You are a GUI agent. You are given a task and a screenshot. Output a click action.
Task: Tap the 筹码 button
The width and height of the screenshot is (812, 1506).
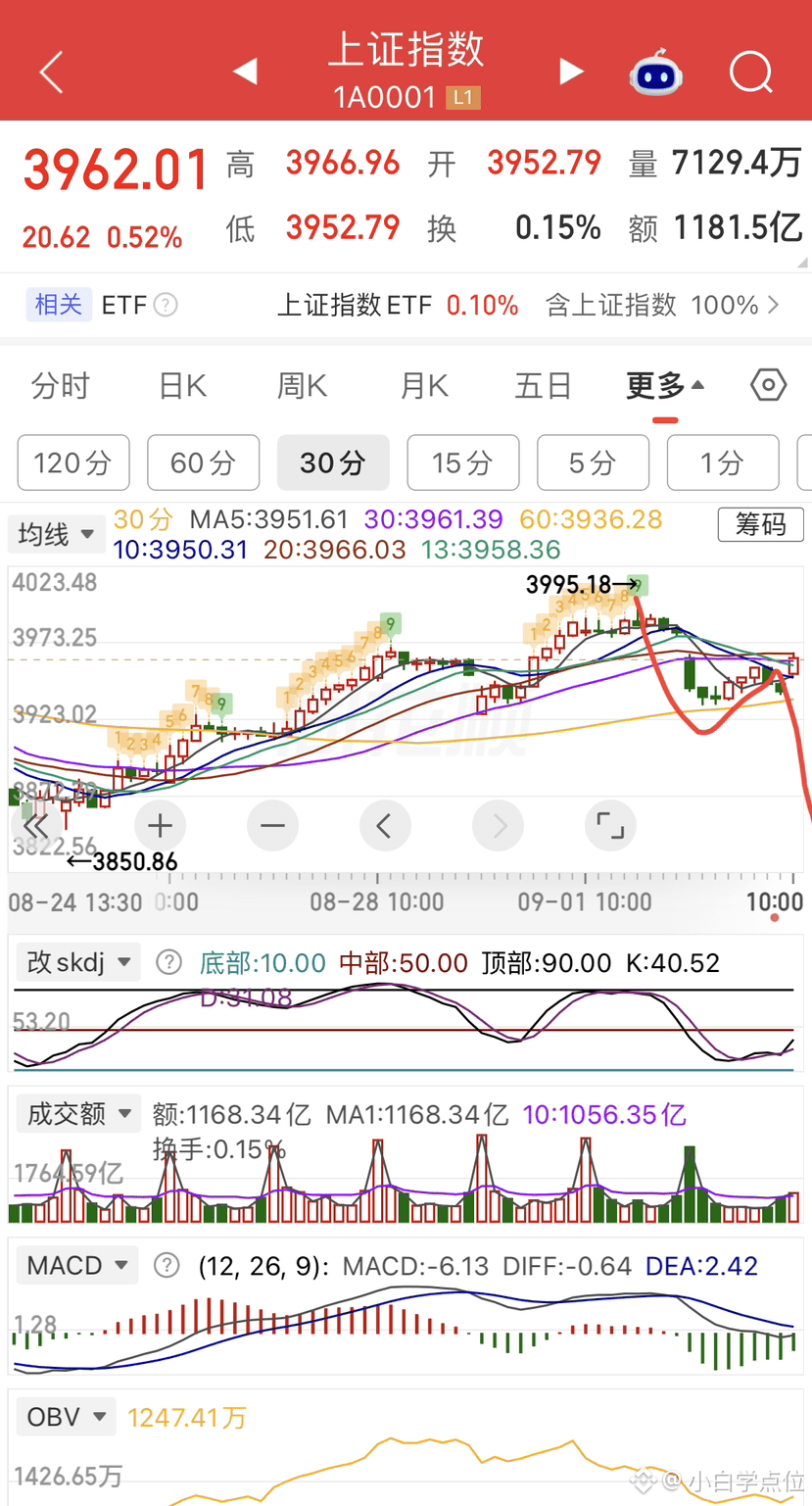[761, 525]
